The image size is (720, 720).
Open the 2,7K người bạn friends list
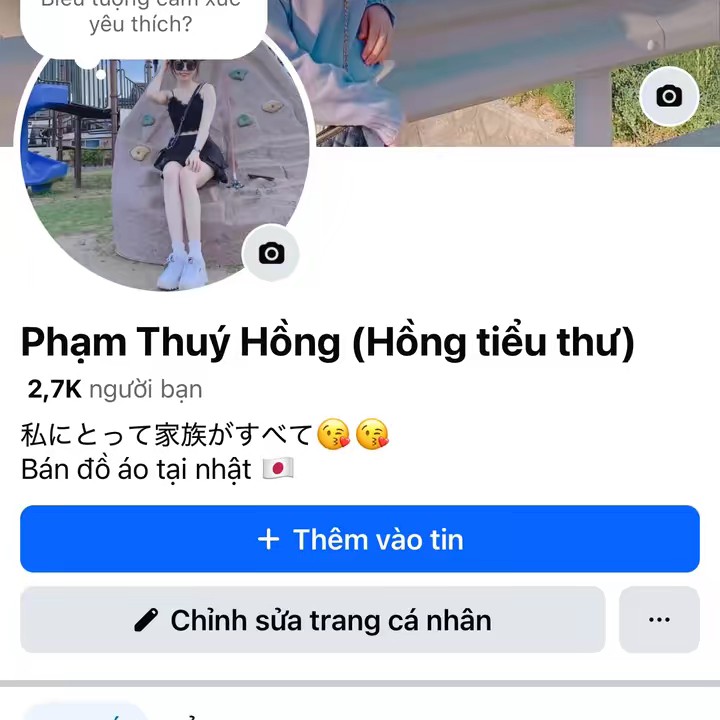(115, 389)
